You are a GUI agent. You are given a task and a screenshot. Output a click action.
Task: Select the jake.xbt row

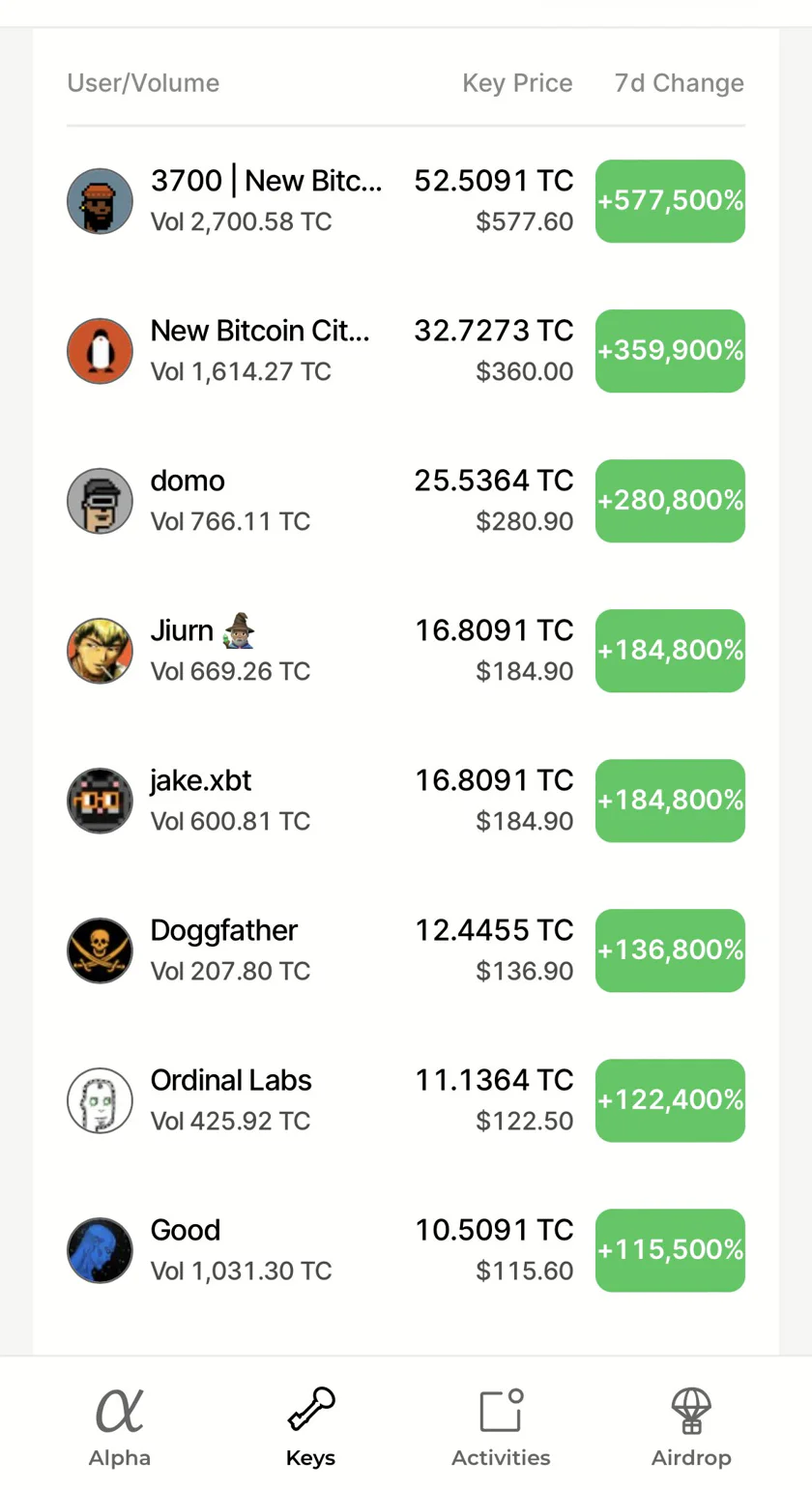pyautogui.click(x=406, y=801)
